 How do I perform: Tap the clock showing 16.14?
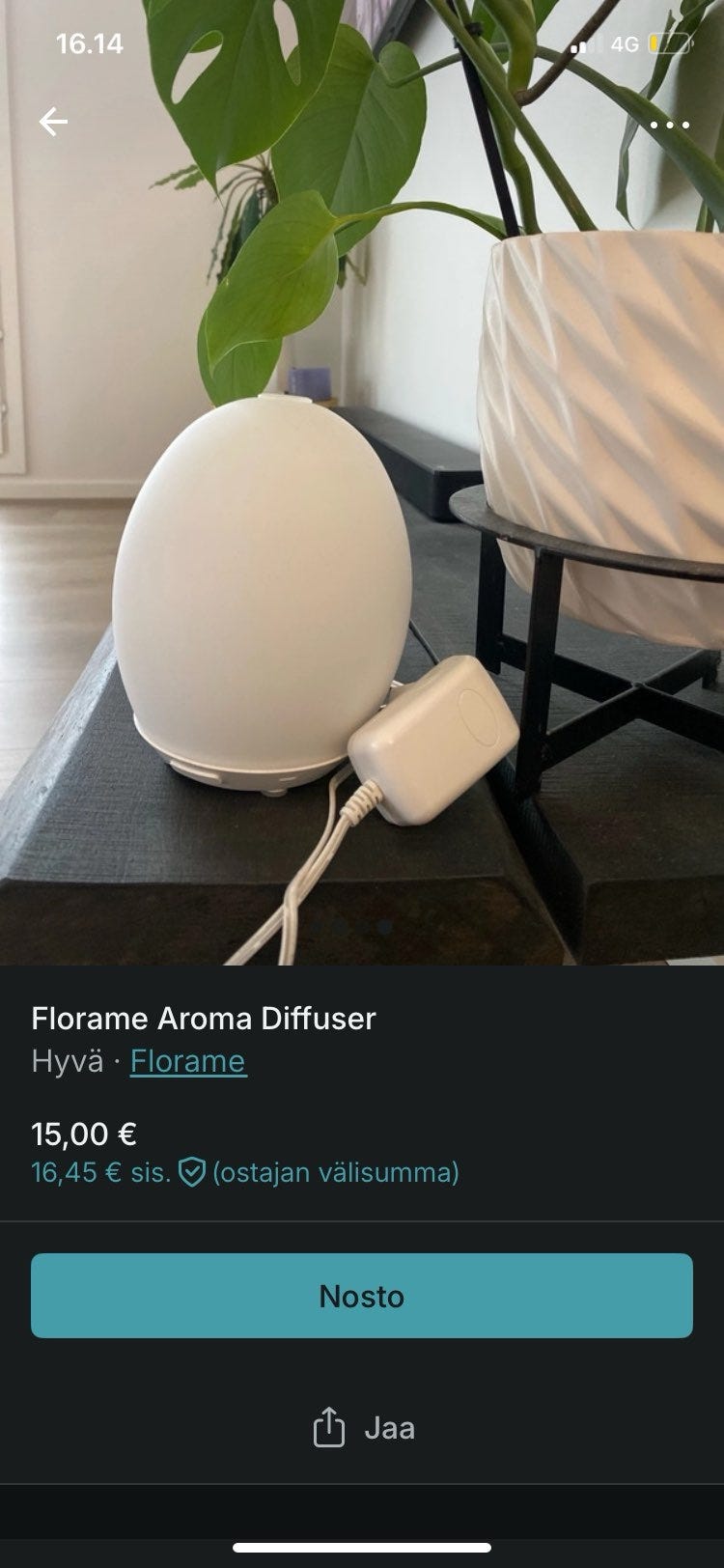[x=91, y=42]
